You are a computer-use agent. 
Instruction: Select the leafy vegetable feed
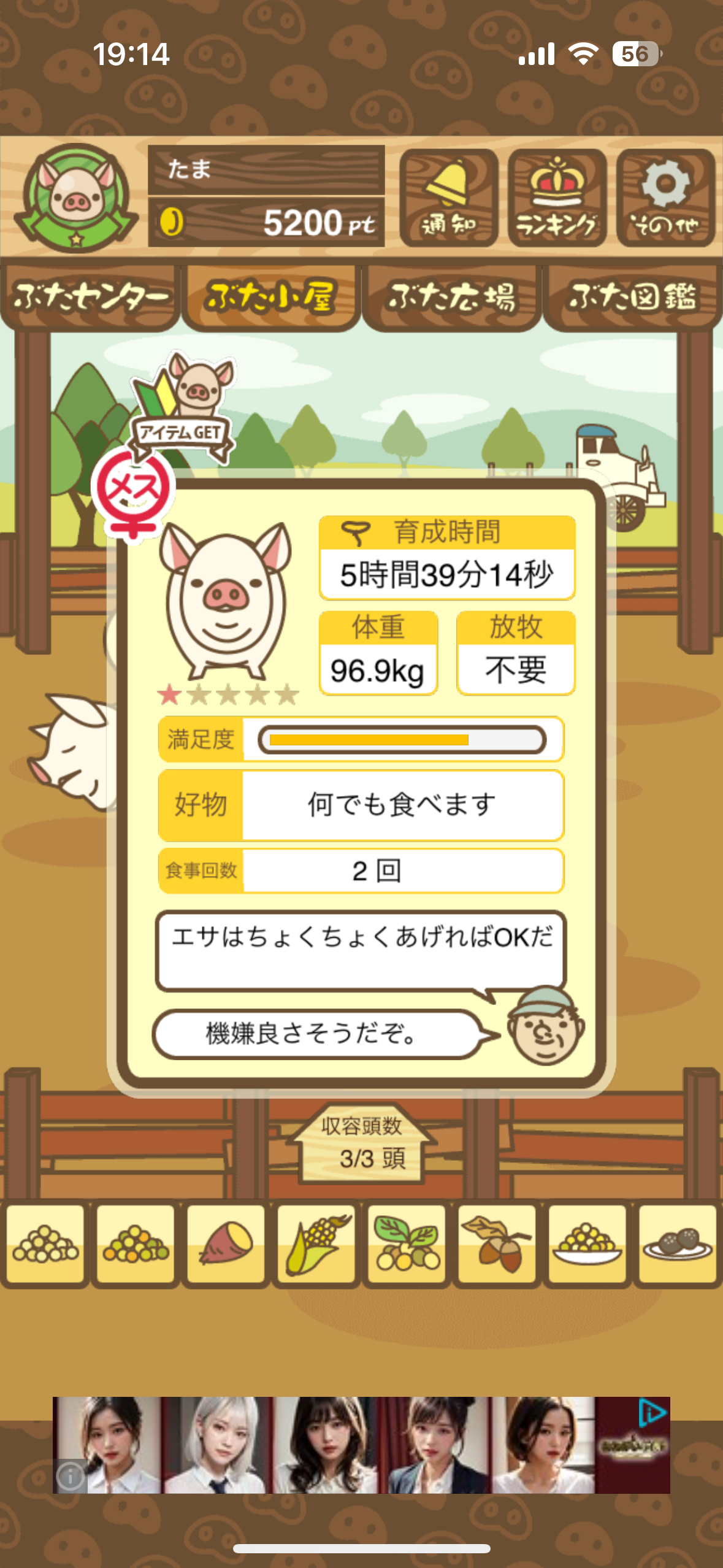[407, 1243]
